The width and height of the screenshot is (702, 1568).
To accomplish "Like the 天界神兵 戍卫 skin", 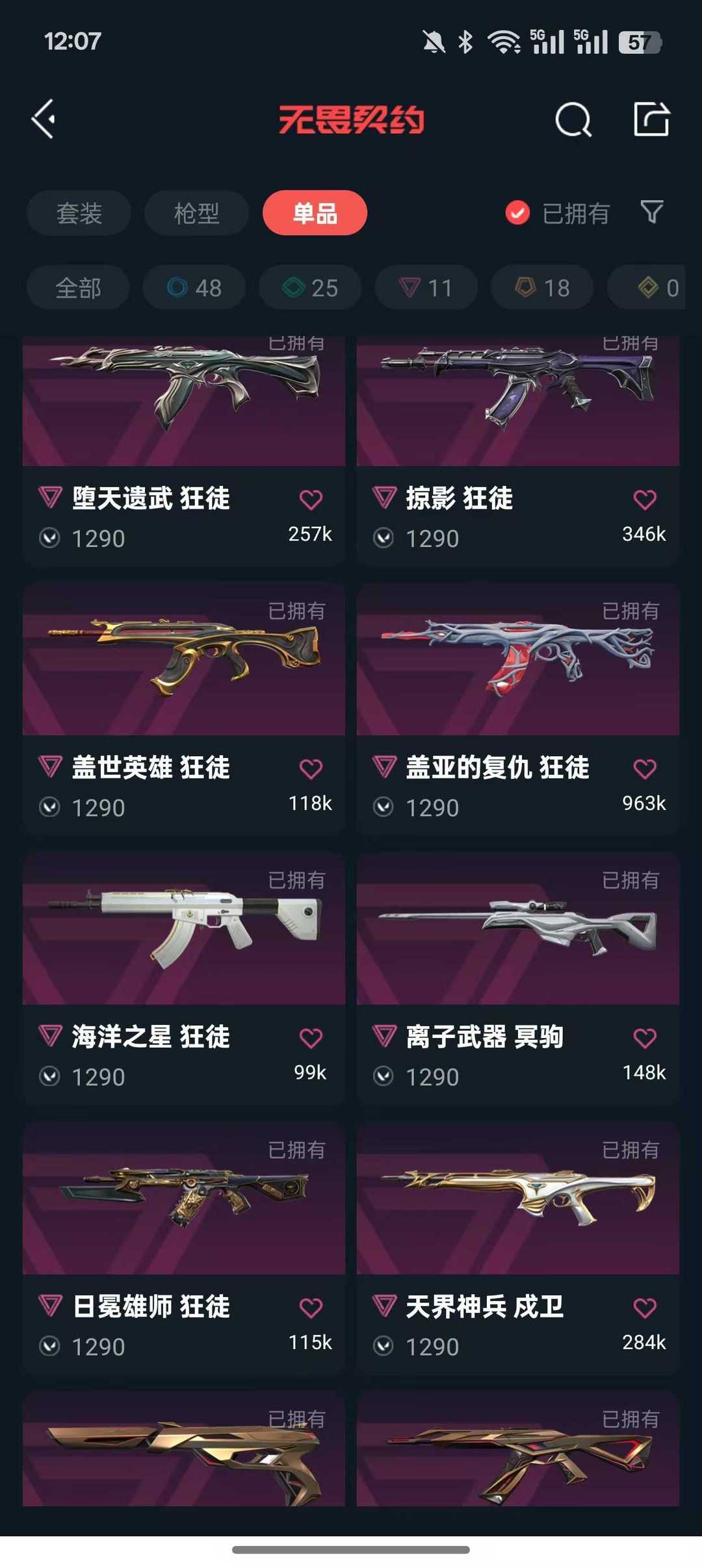I will point(645,1308).
